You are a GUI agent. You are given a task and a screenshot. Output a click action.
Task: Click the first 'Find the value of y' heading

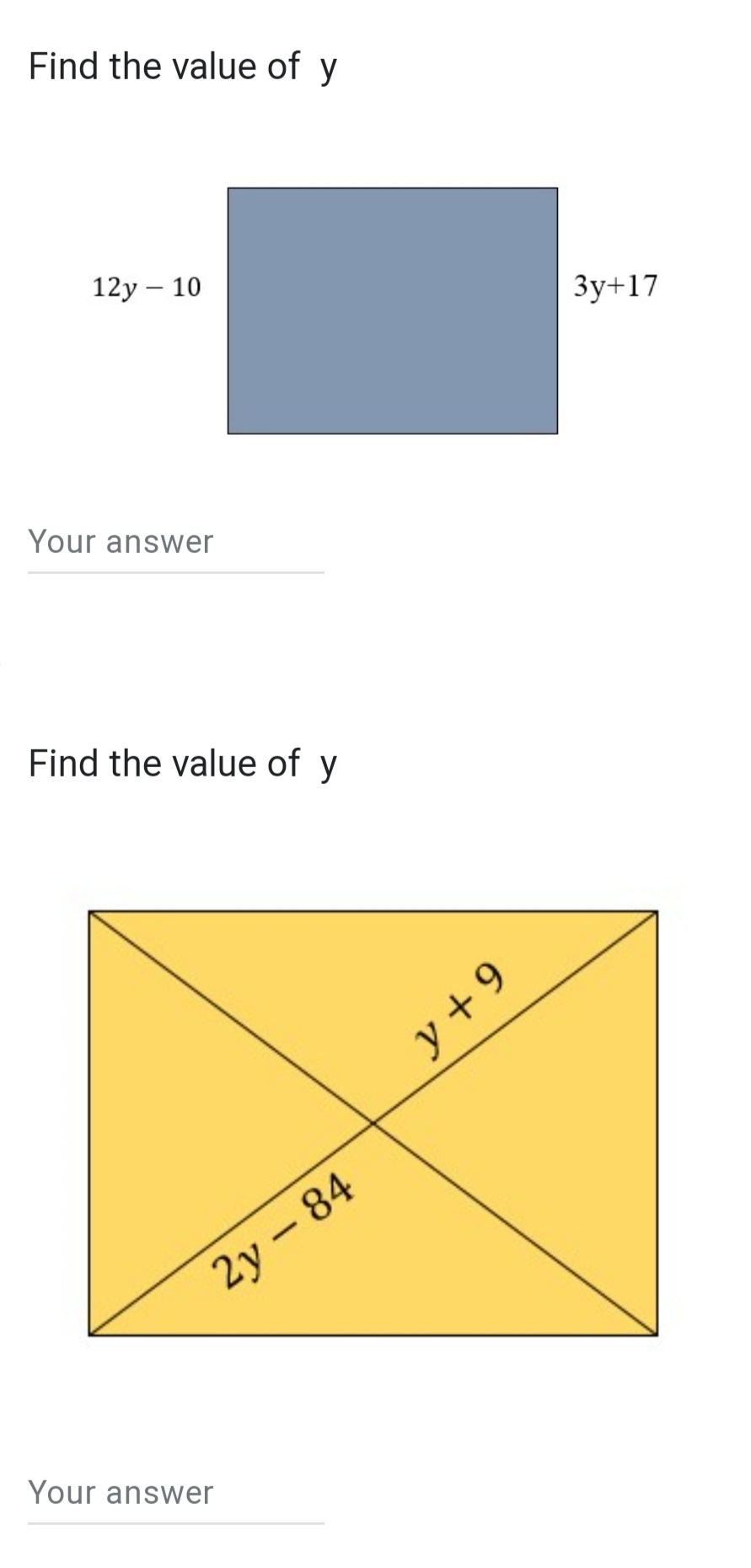tap(182, 66)
